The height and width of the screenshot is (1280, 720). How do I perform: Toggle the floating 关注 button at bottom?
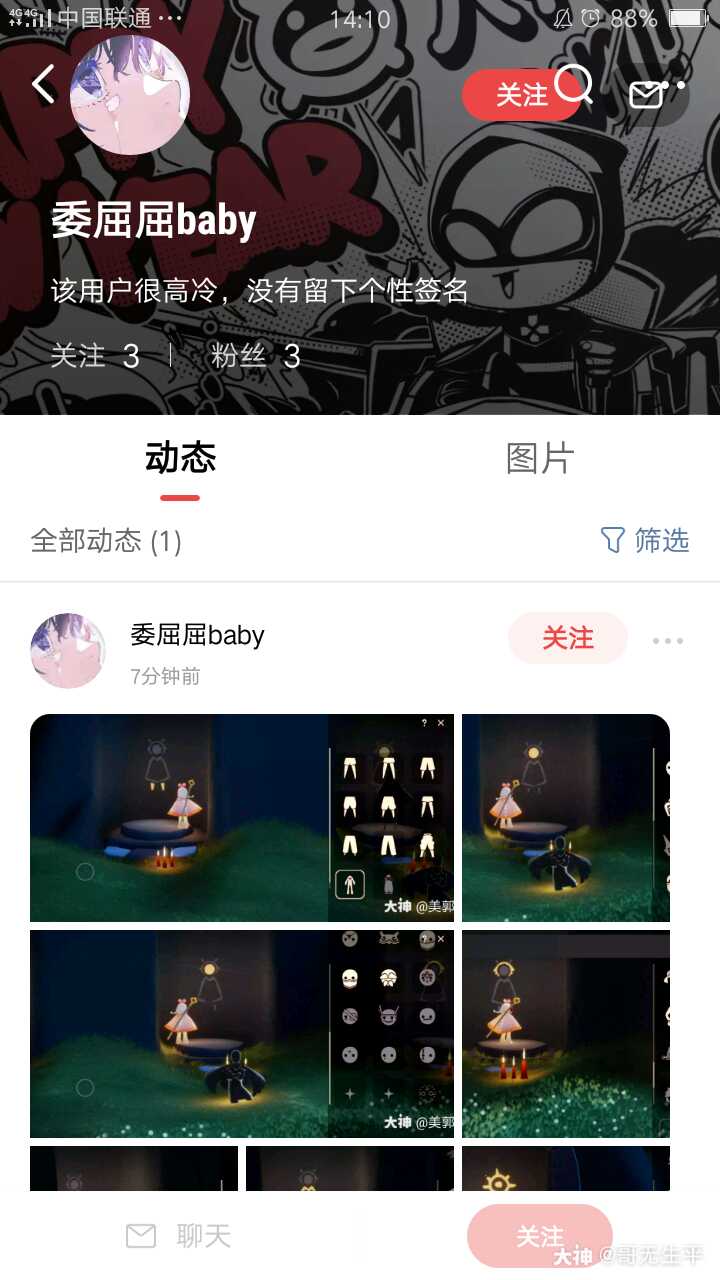538,1236
